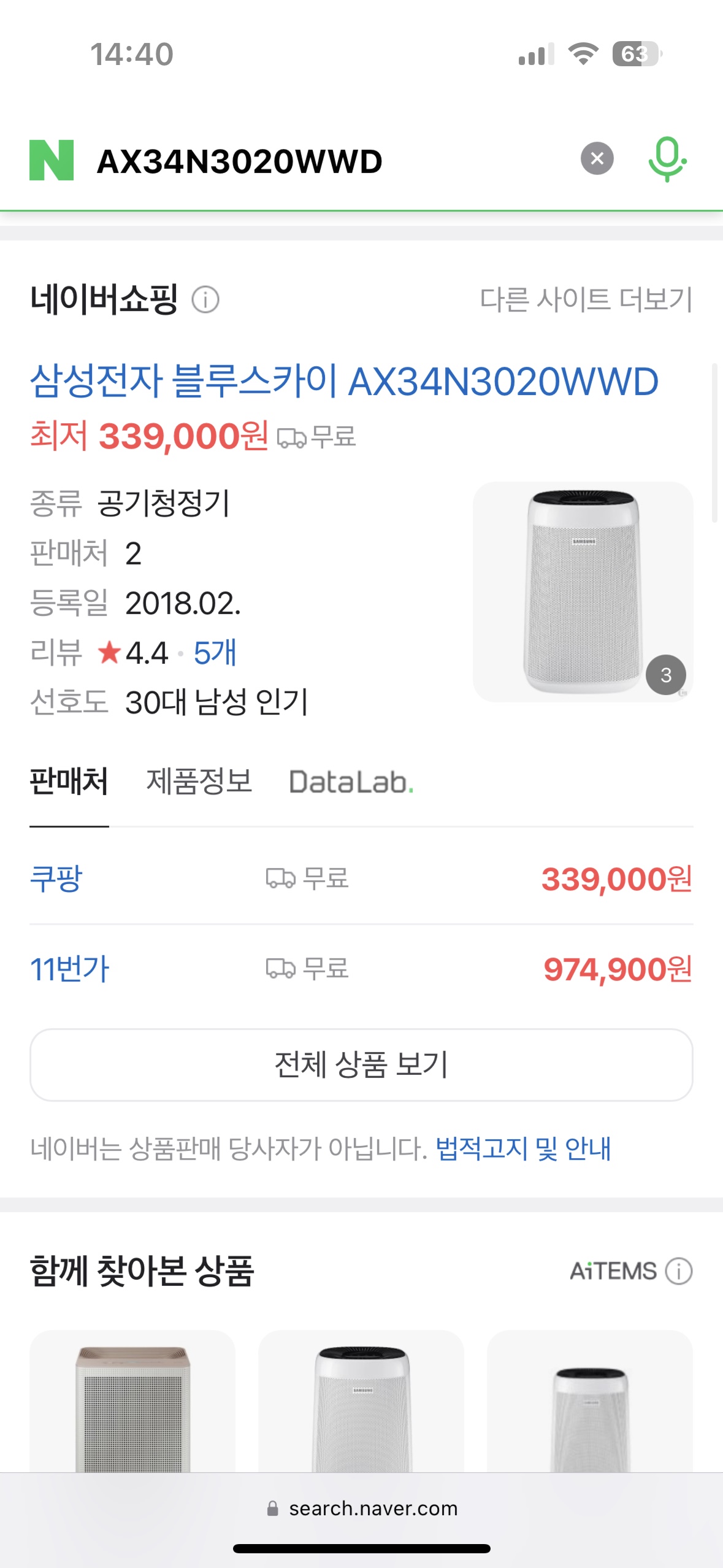Clear the search field text
The height and width of the screenshot is (1568, 723).
tap(597, 159)
